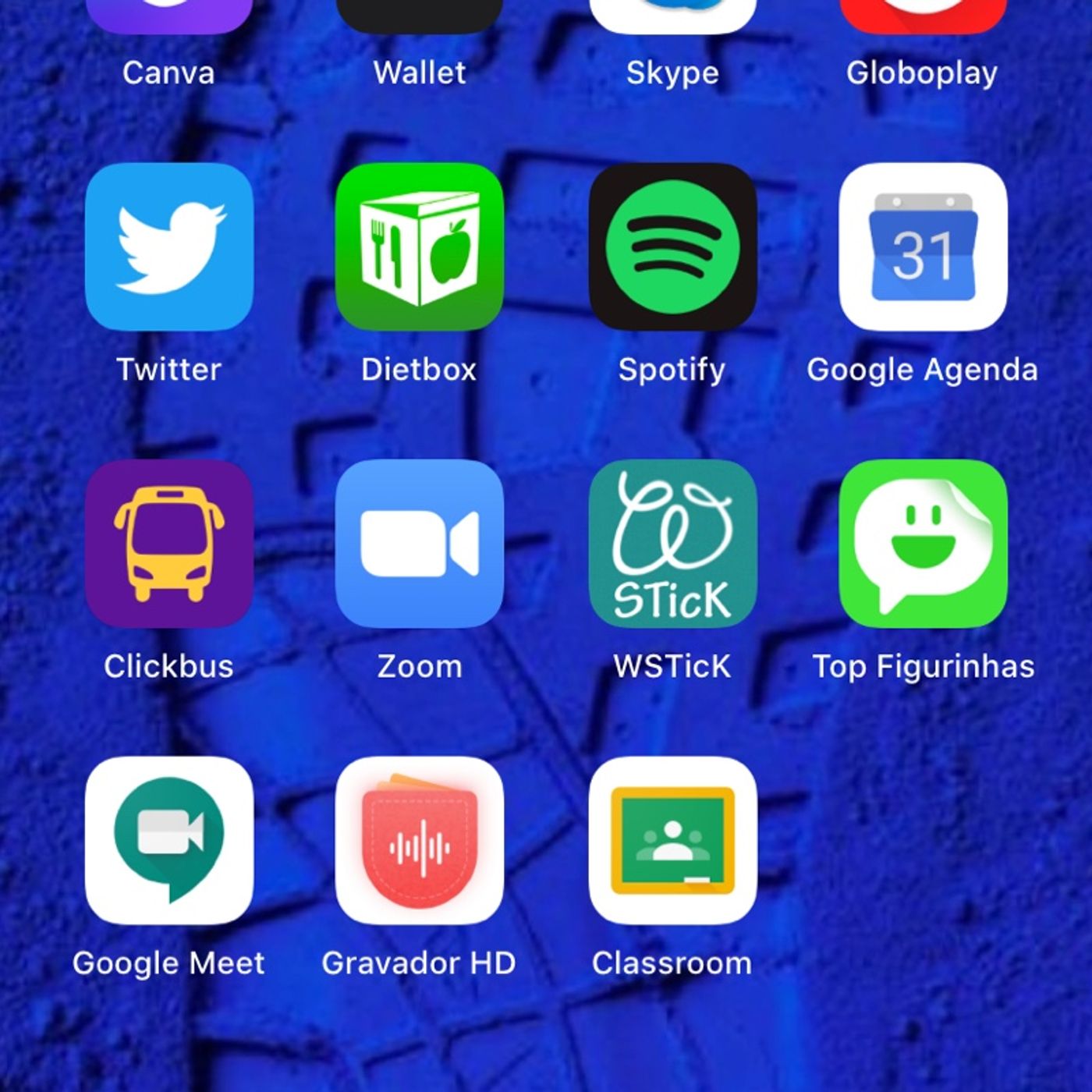
Task: Open the Twitter app
Action: click(x=169, y=246)
